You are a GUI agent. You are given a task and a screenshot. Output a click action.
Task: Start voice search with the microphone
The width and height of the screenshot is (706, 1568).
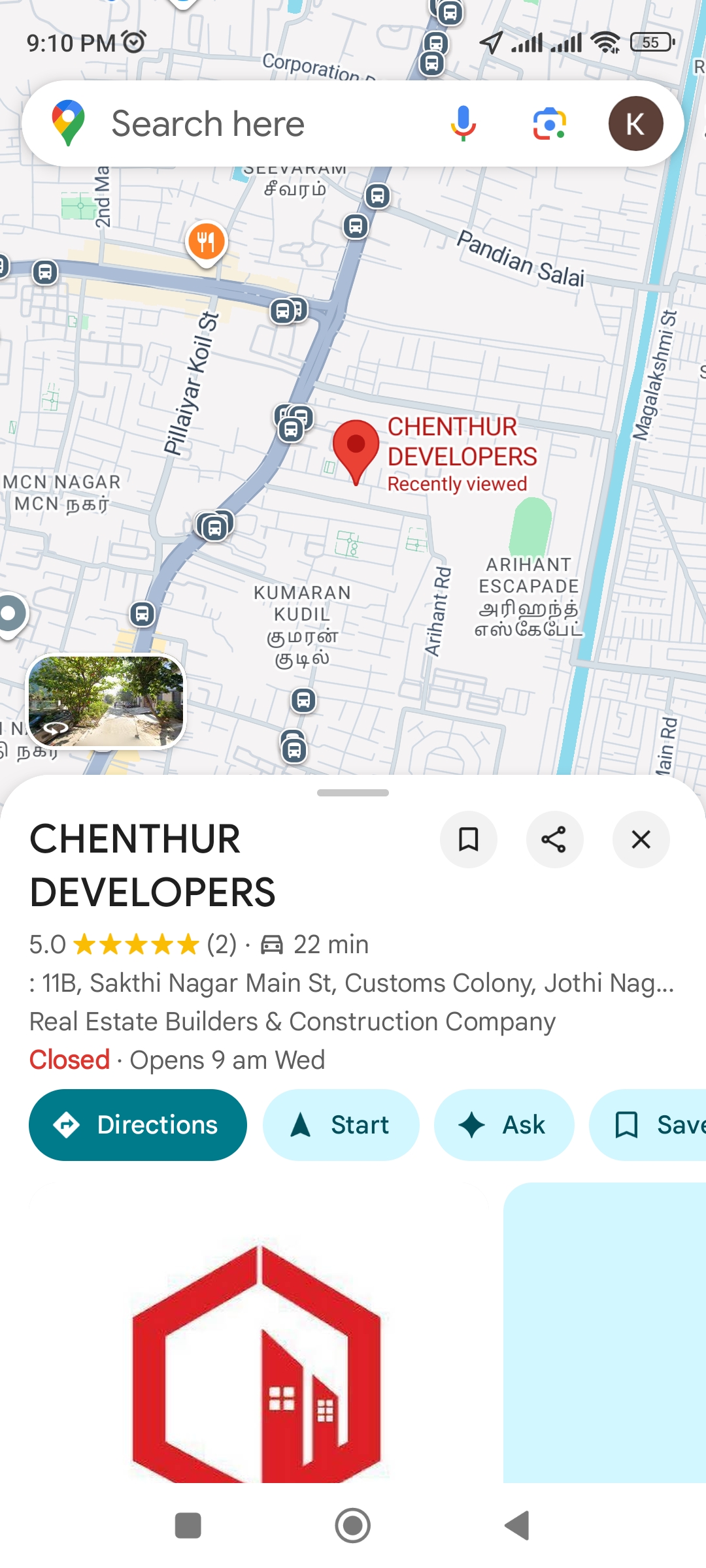(463, 123)
